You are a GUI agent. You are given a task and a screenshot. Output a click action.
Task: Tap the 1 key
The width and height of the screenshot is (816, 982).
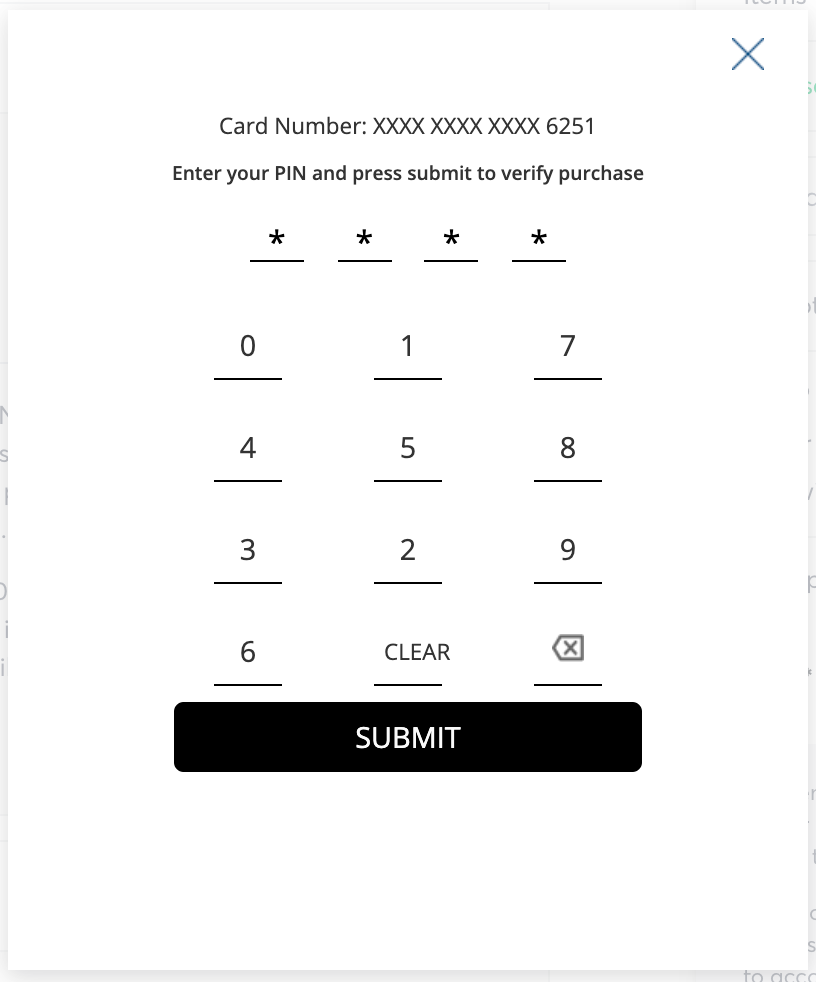coord(408,347)
